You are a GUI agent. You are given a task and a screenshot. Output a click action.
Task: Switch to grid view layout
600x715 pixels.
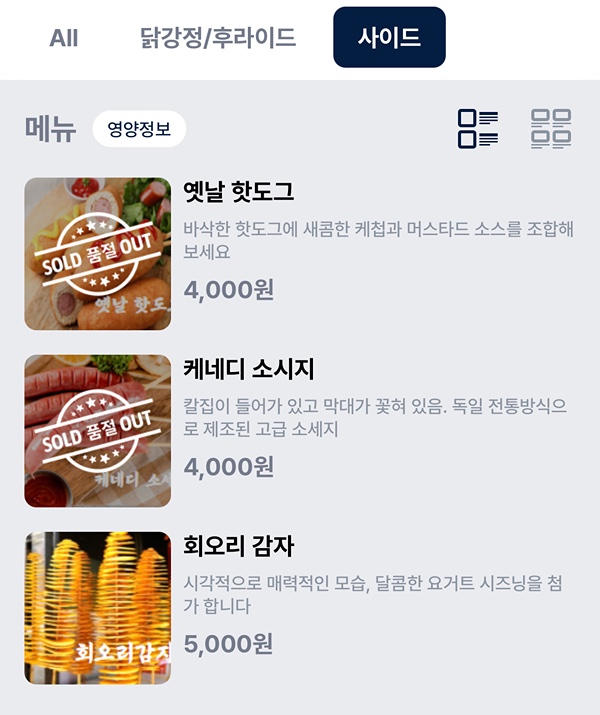point(551,130)
